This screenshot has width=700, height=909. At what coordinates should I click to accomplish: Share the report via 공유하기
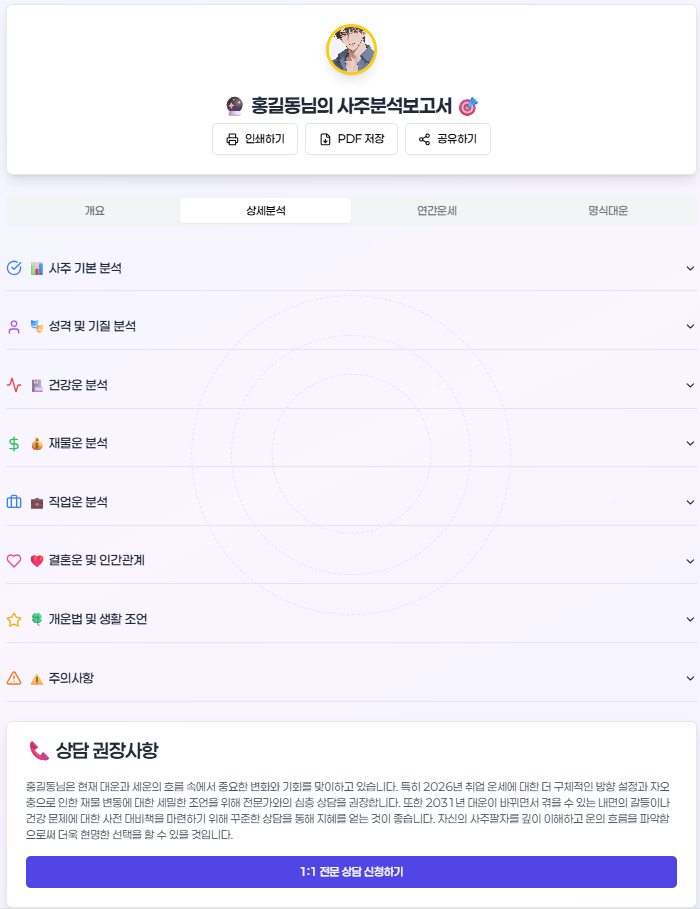[x=447, y=139]
